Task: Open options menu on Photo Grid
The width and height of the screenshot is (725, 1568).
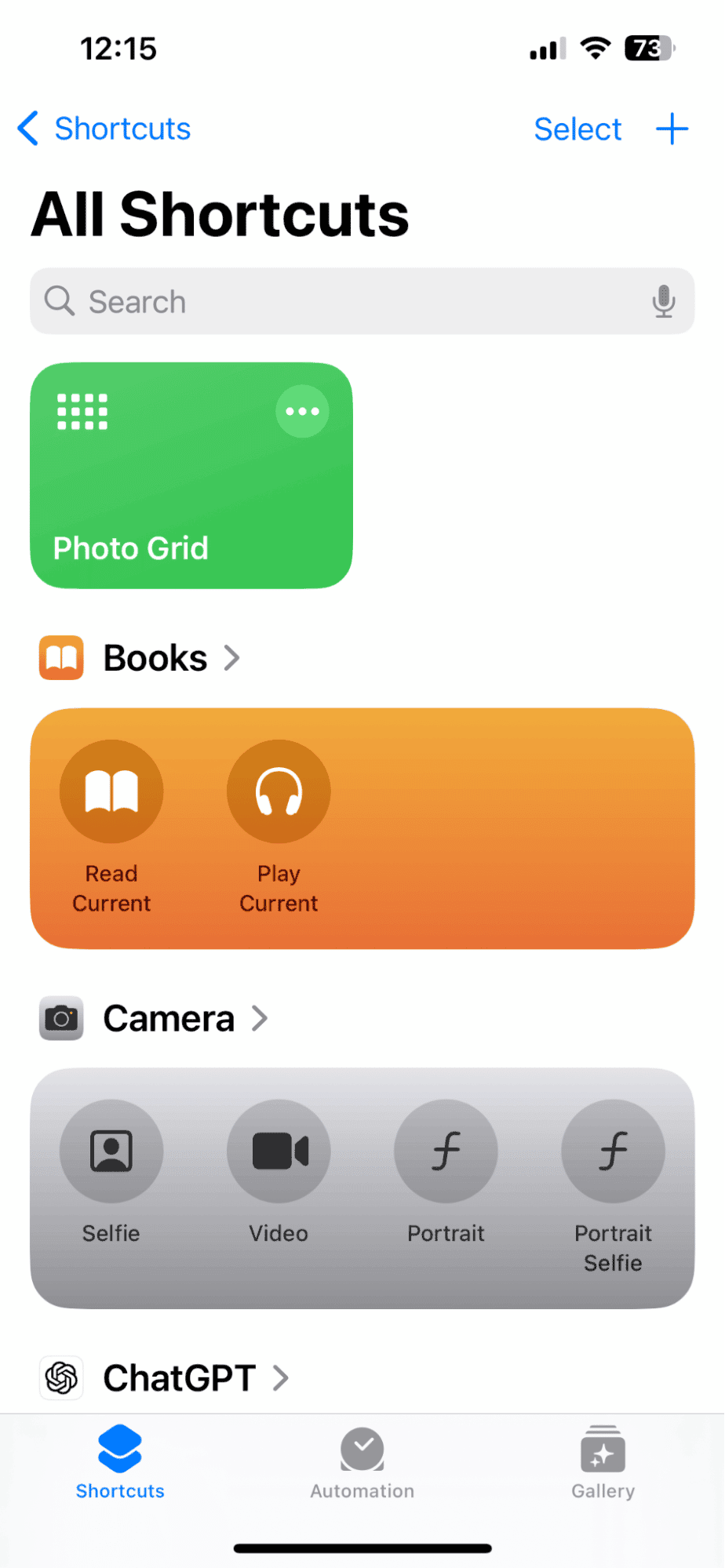Action: tap(302, 410)
